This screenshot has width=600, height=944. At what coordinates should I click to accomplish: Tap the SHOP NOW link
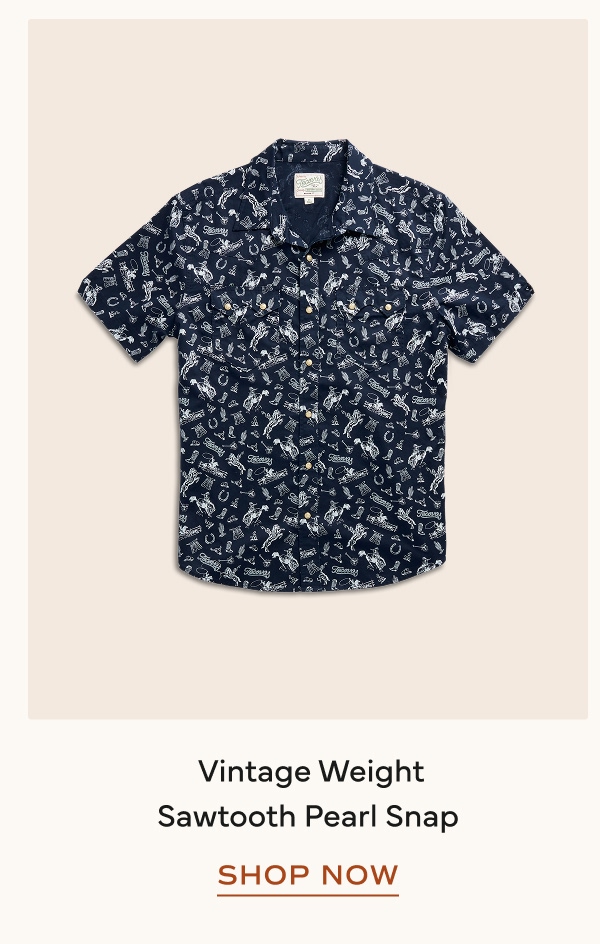(308, 875)
